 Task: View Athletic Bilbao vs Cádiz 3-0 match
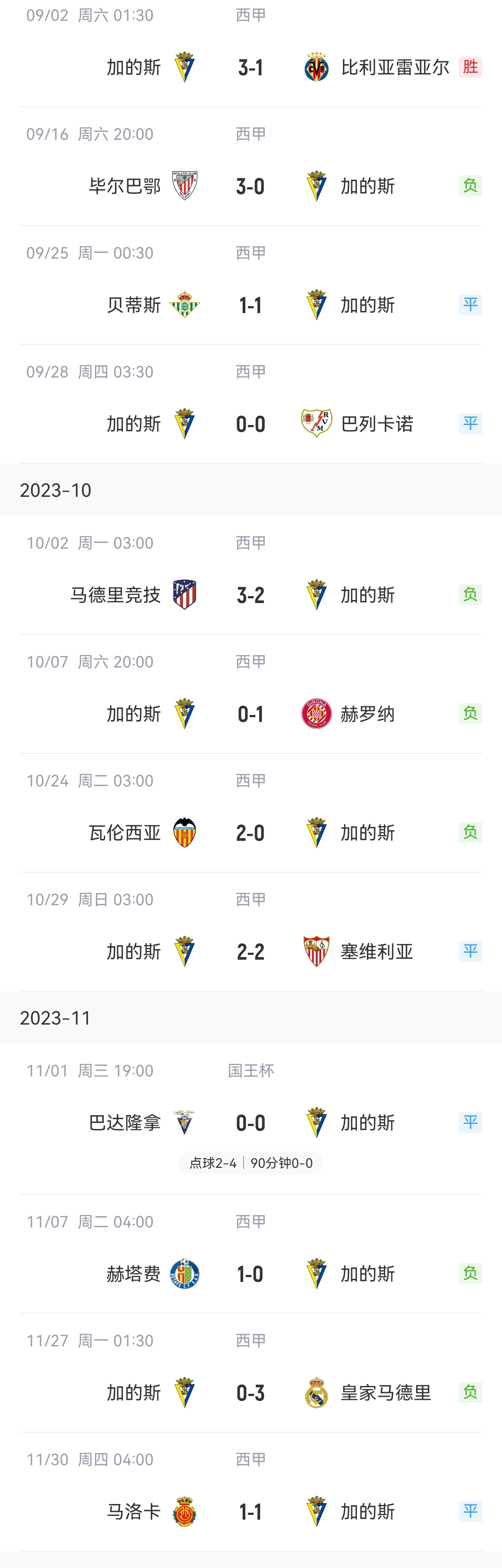(x=251, y=185)
